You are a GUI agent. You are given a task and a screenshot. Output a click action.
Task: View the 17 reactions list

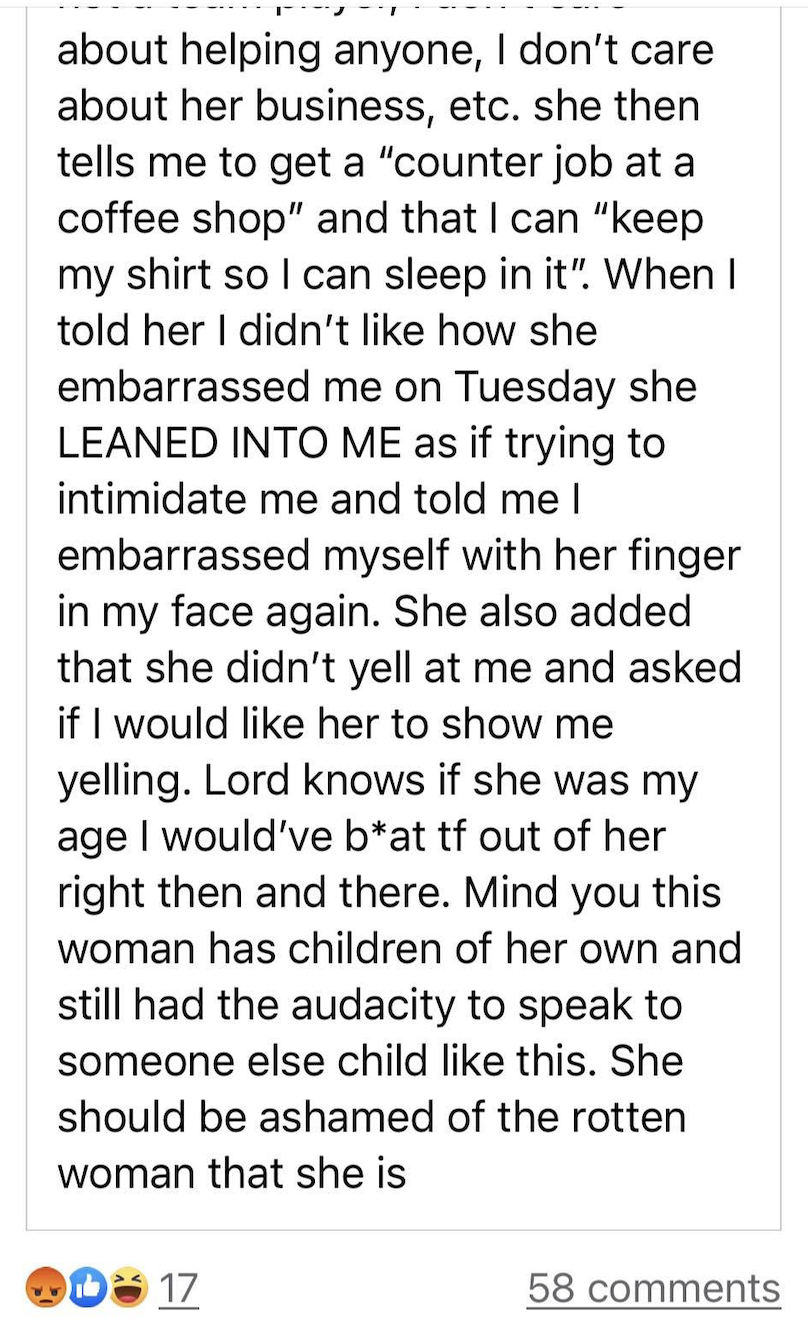tap(178, 1288)
